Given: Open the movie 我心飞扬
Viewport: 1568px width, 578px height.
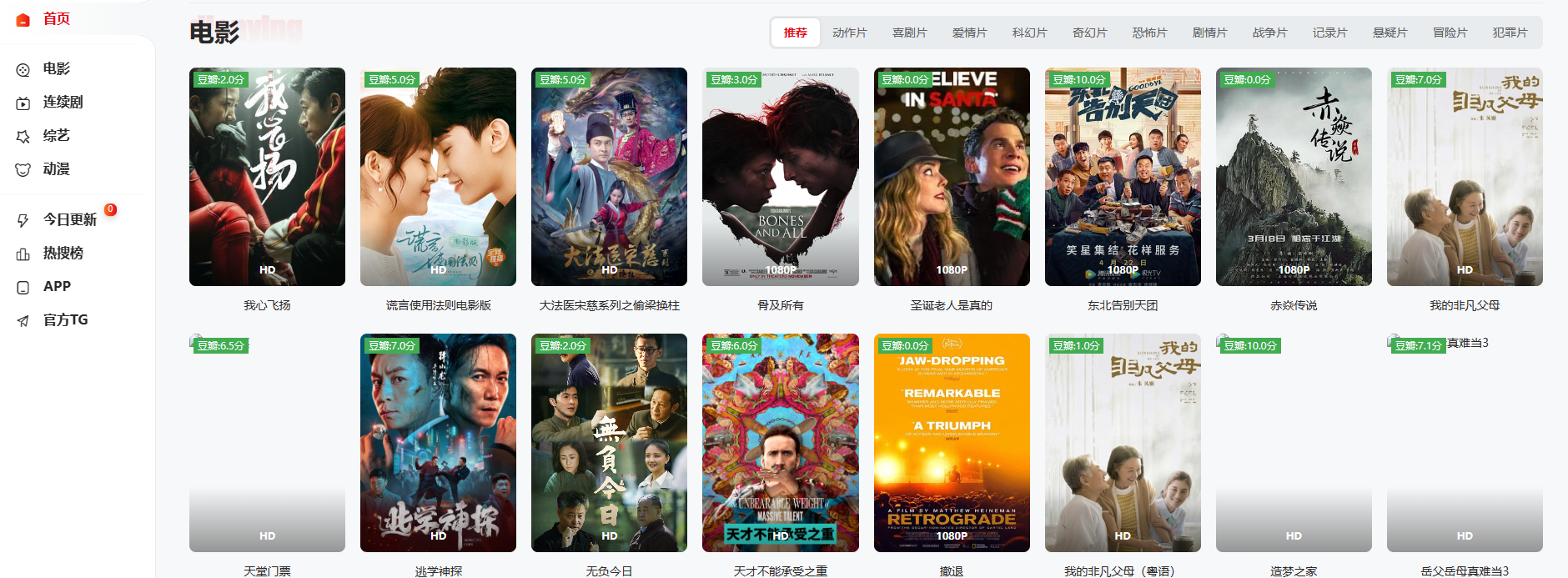Looking at the screenshot, I should (x=267, y=177).
